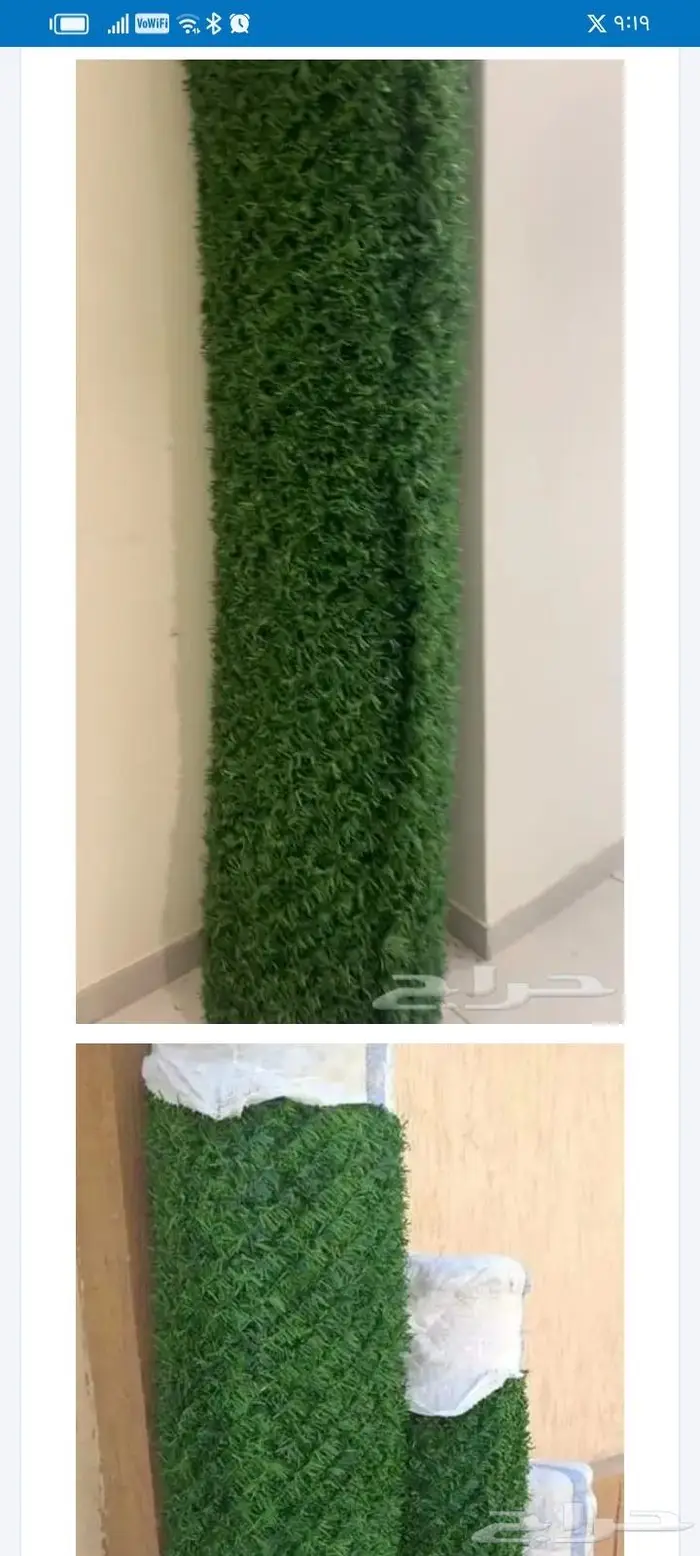Open the photo of the grass roll in the corner
The width and height of the screenshot is (700, 1556).
[x=350, y=541]
